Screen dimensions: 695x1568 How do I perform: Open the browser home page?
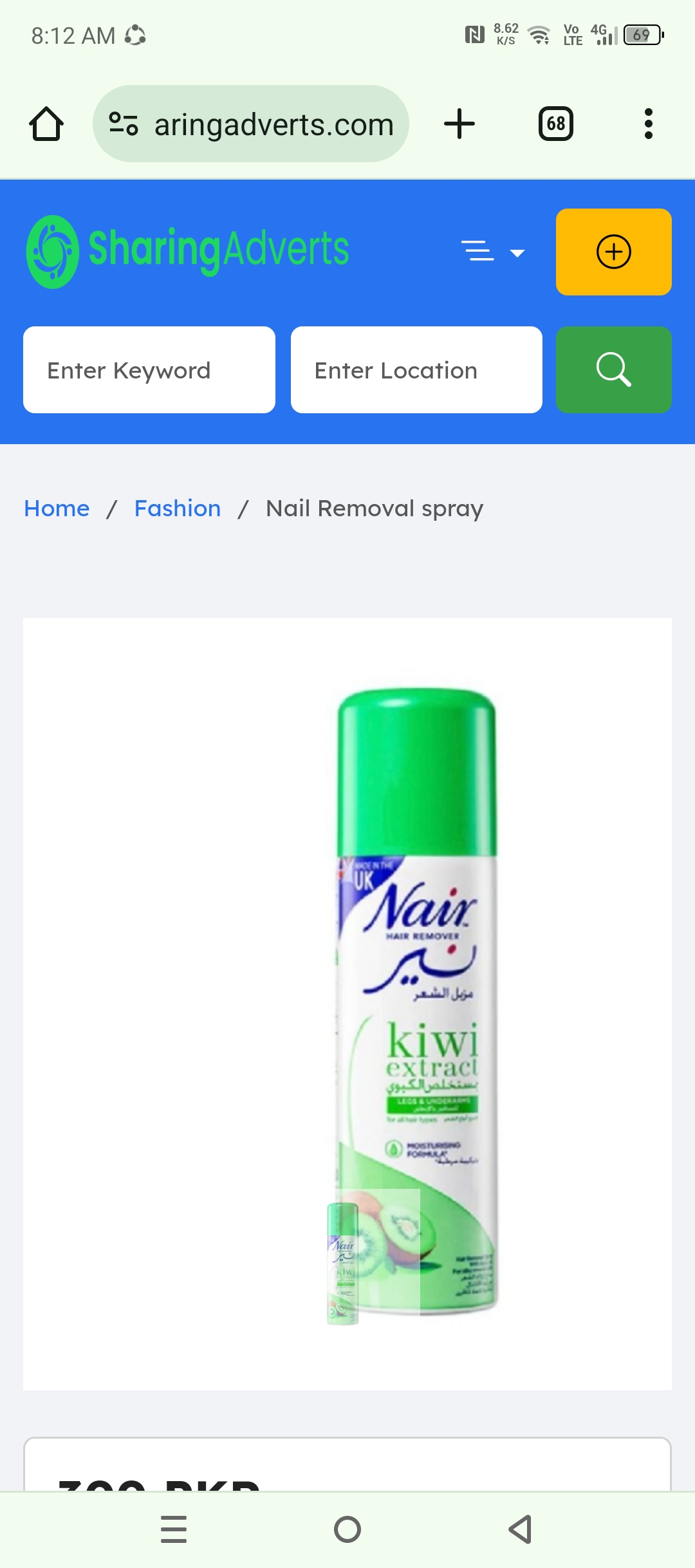click(x=46, y=124)
